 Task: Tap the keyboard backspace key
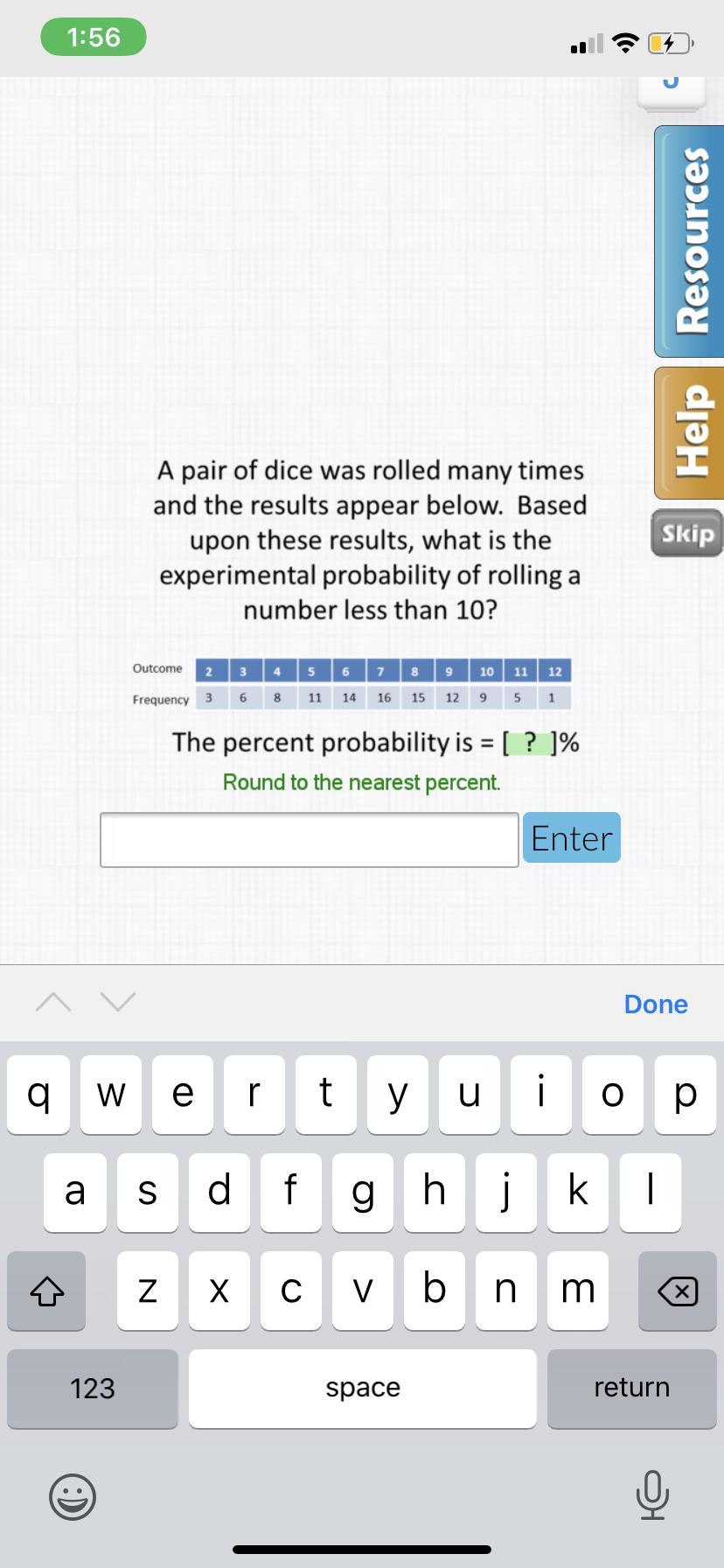(677, 1291)
